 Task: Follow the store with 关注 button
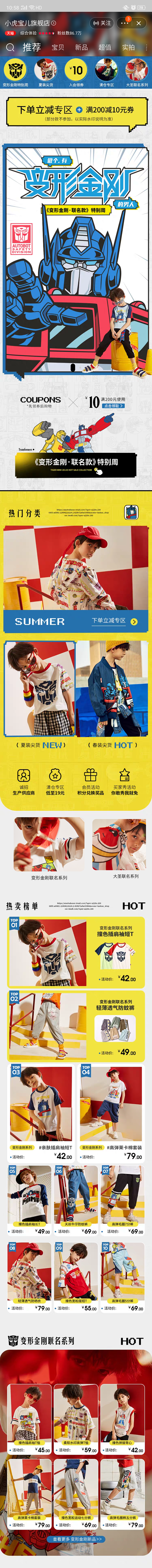click(x=102, y=23)
